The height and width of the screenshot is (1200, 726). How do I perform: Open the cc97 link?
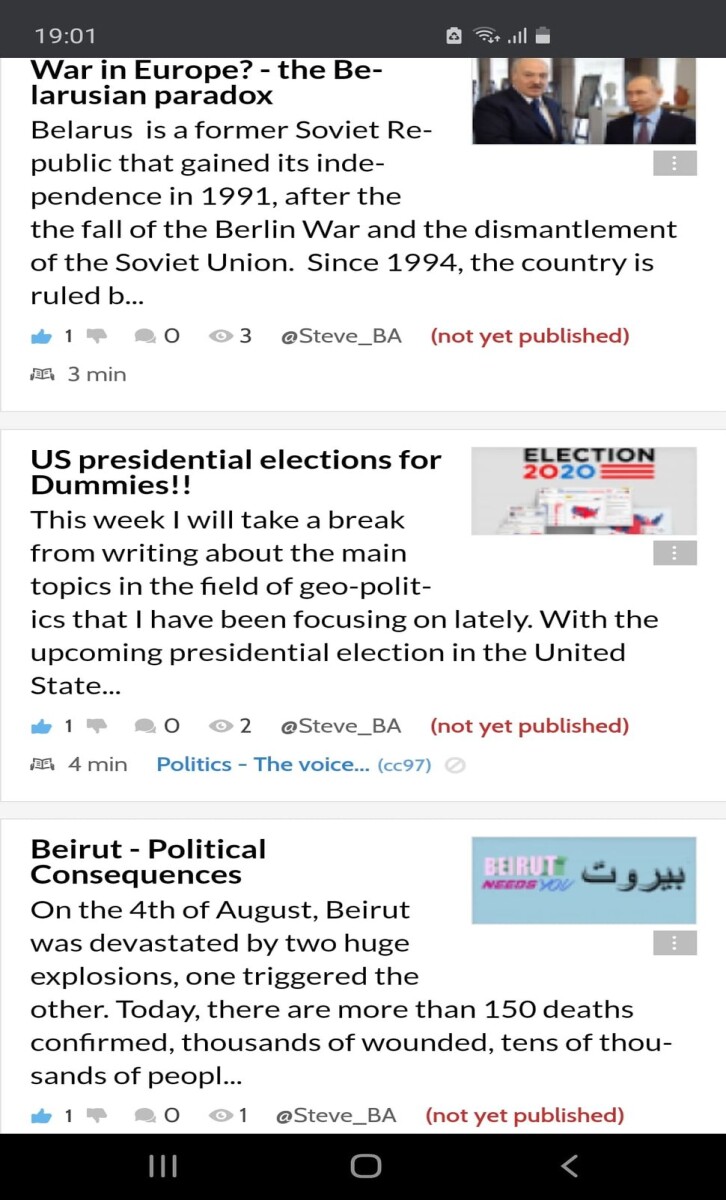[404, 765]
